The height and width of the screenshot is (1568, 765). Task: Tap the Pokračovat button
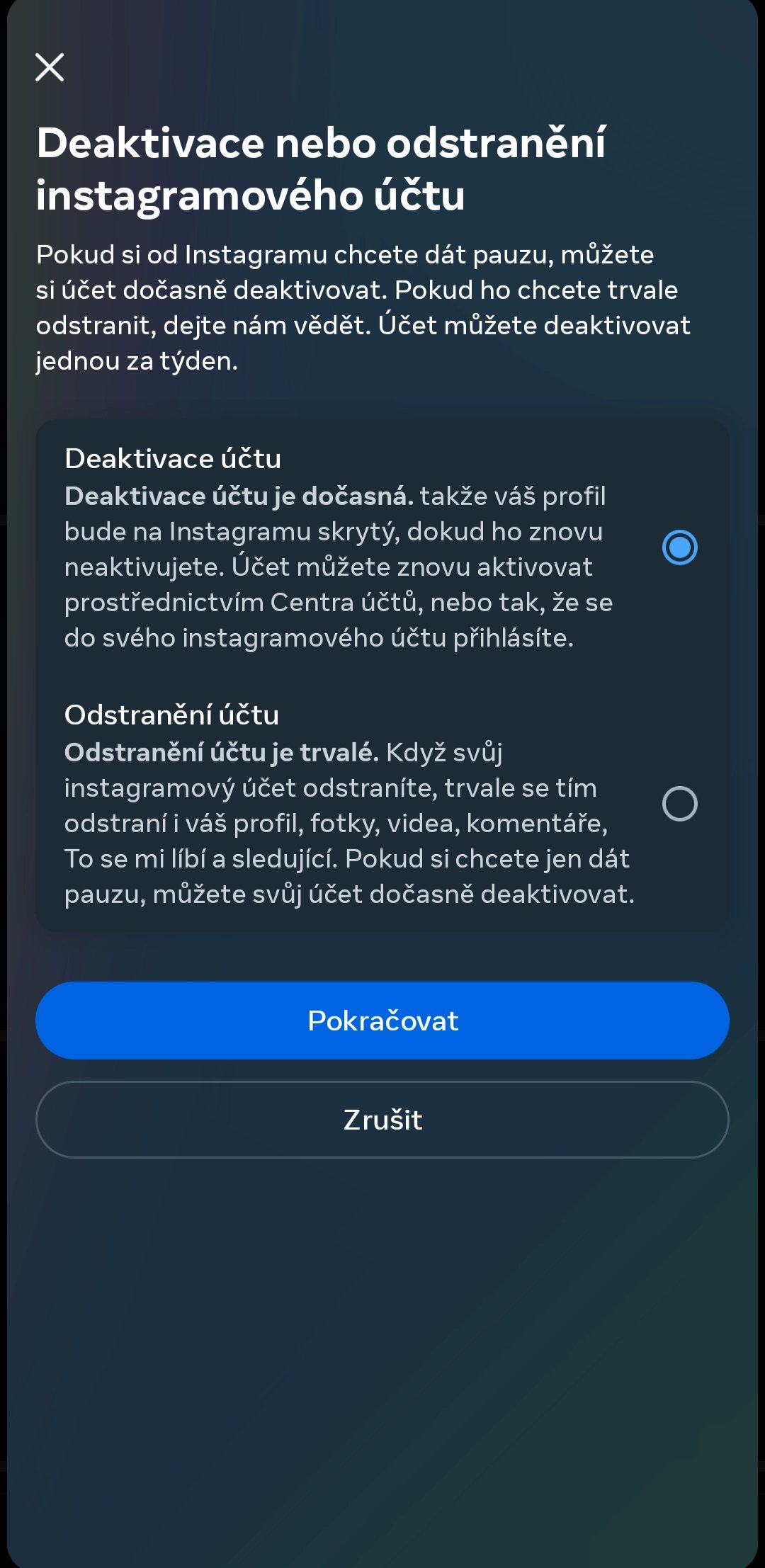(x=382, y=1021)
